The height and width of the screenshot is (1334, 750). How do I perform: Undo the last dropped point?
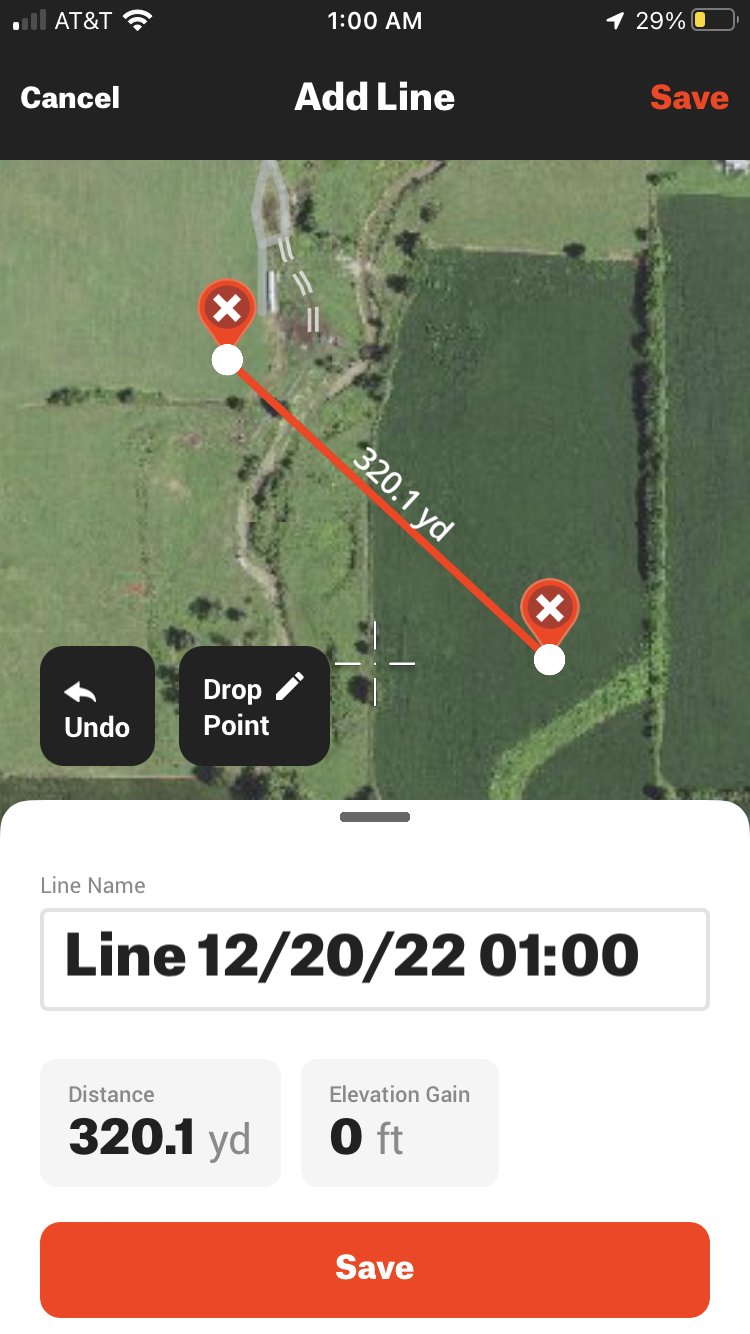coord(97,706)
